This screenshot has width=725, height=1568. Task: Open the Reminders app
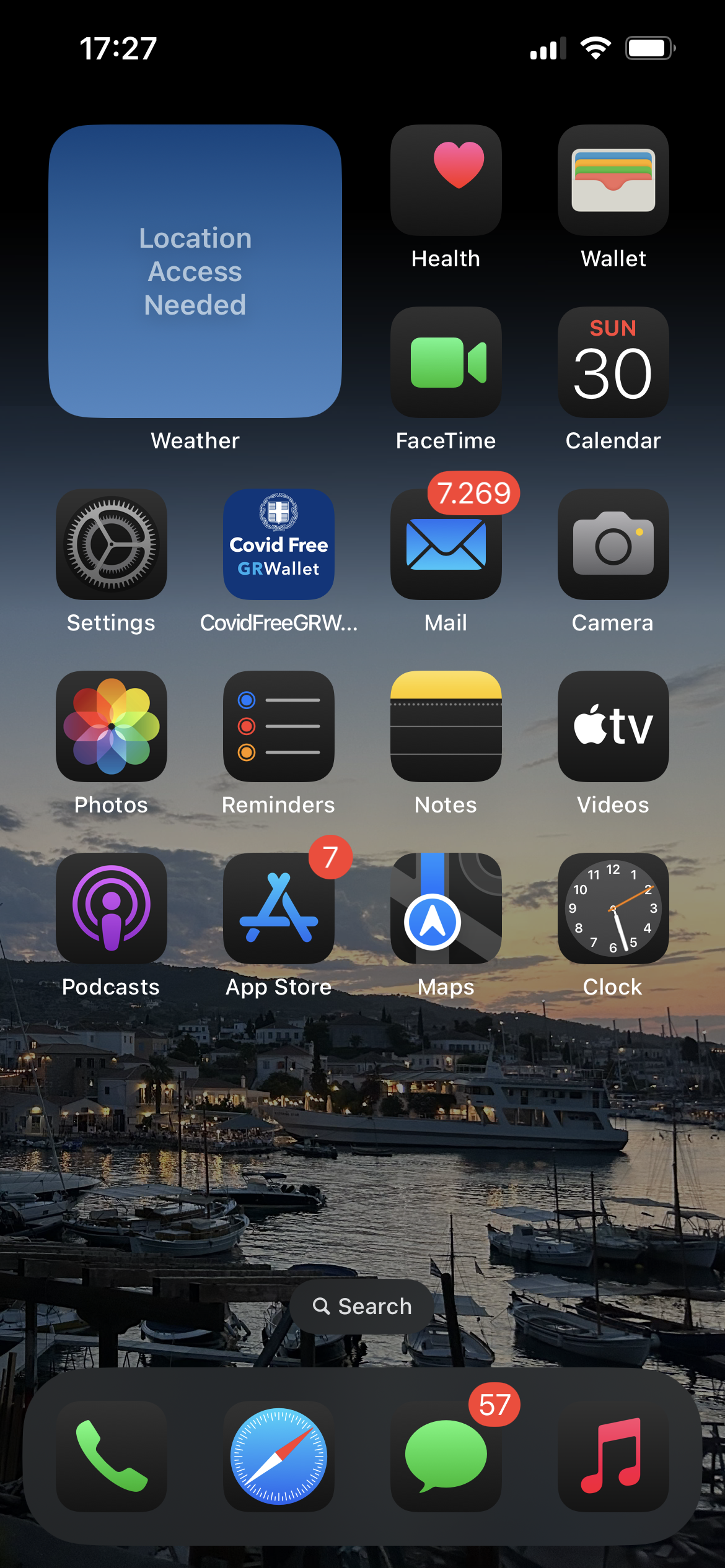(279, 726)
